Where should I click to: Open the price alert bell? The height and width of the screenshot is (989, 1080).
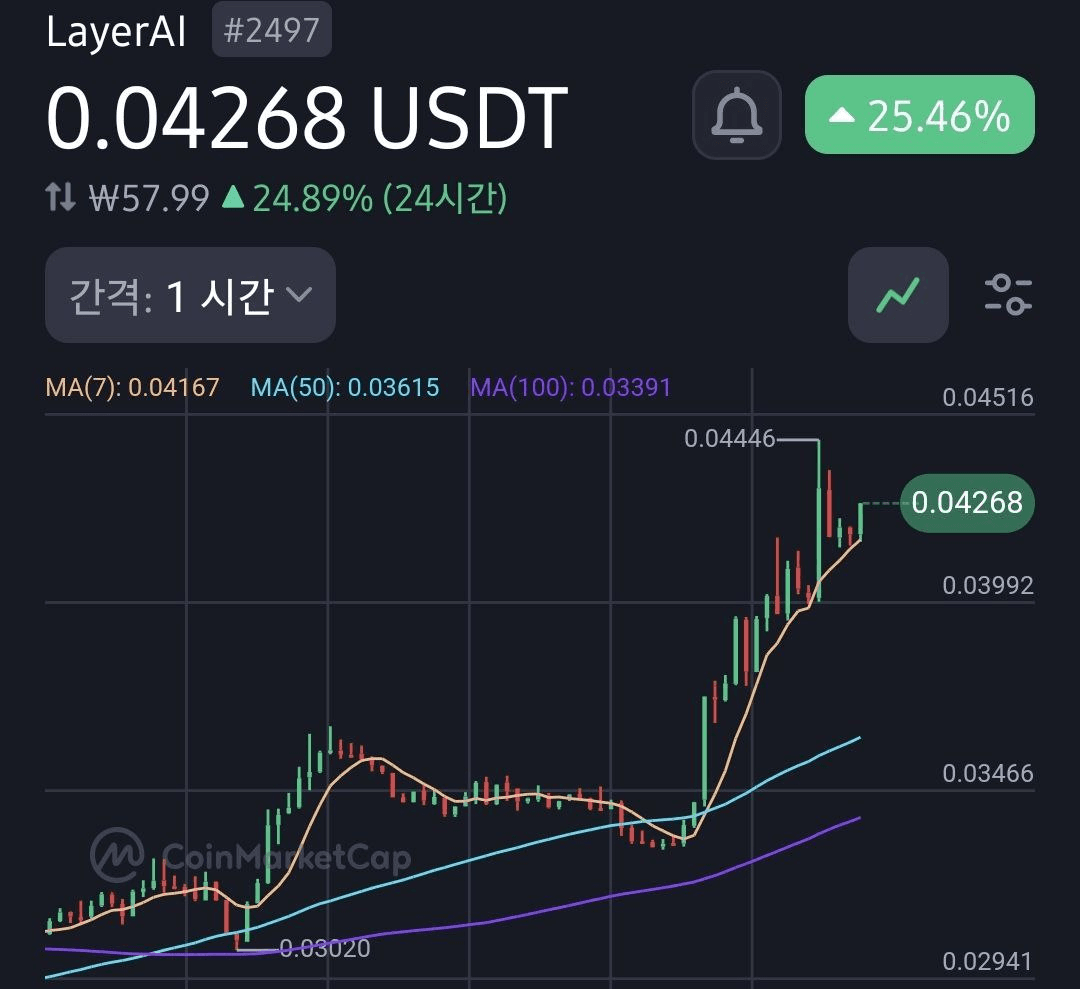(x=737, y=115)
